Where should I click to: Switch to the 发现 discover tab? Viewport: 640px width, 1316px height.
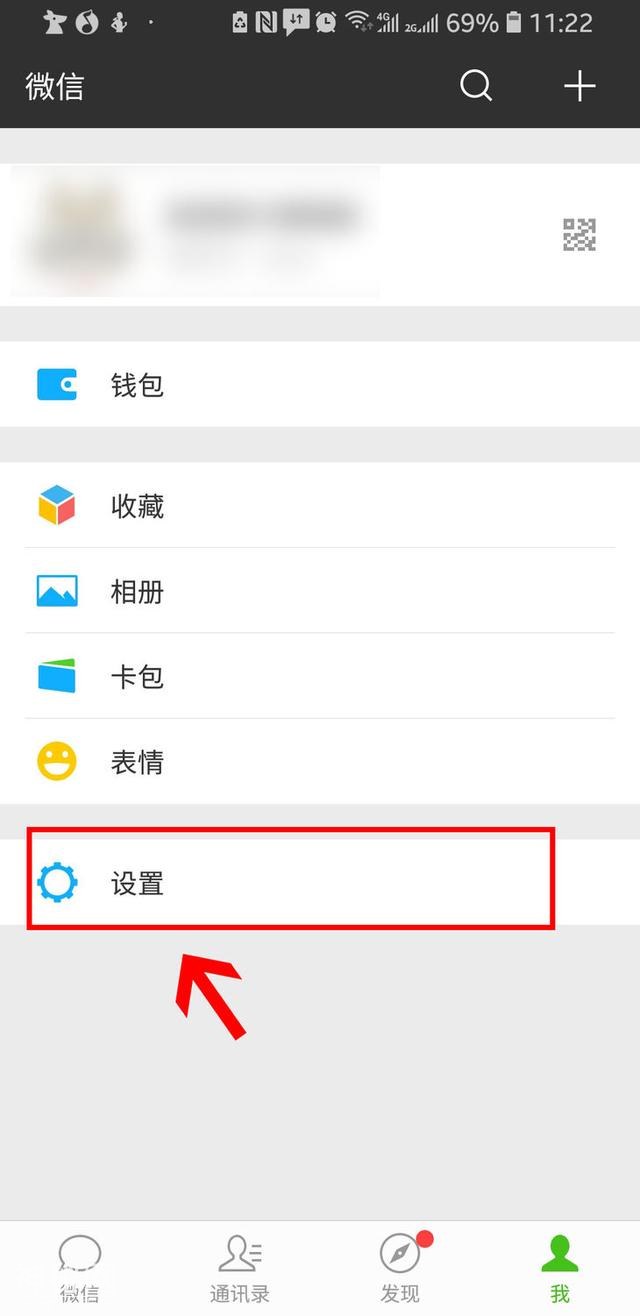click(x=400, y=1268)
